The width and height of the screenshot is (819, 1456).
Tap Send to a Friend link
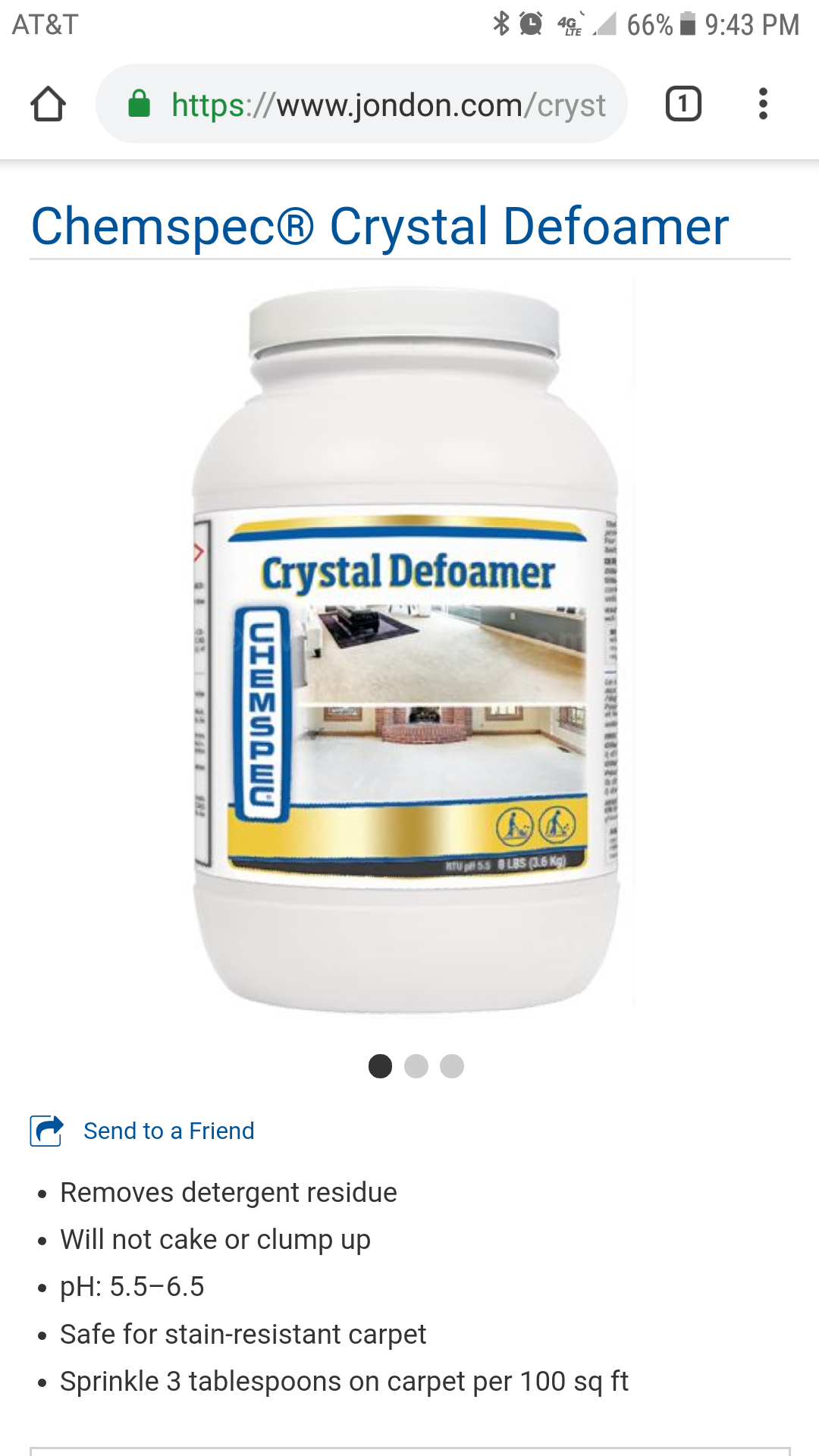click(x=168, y=1131)
